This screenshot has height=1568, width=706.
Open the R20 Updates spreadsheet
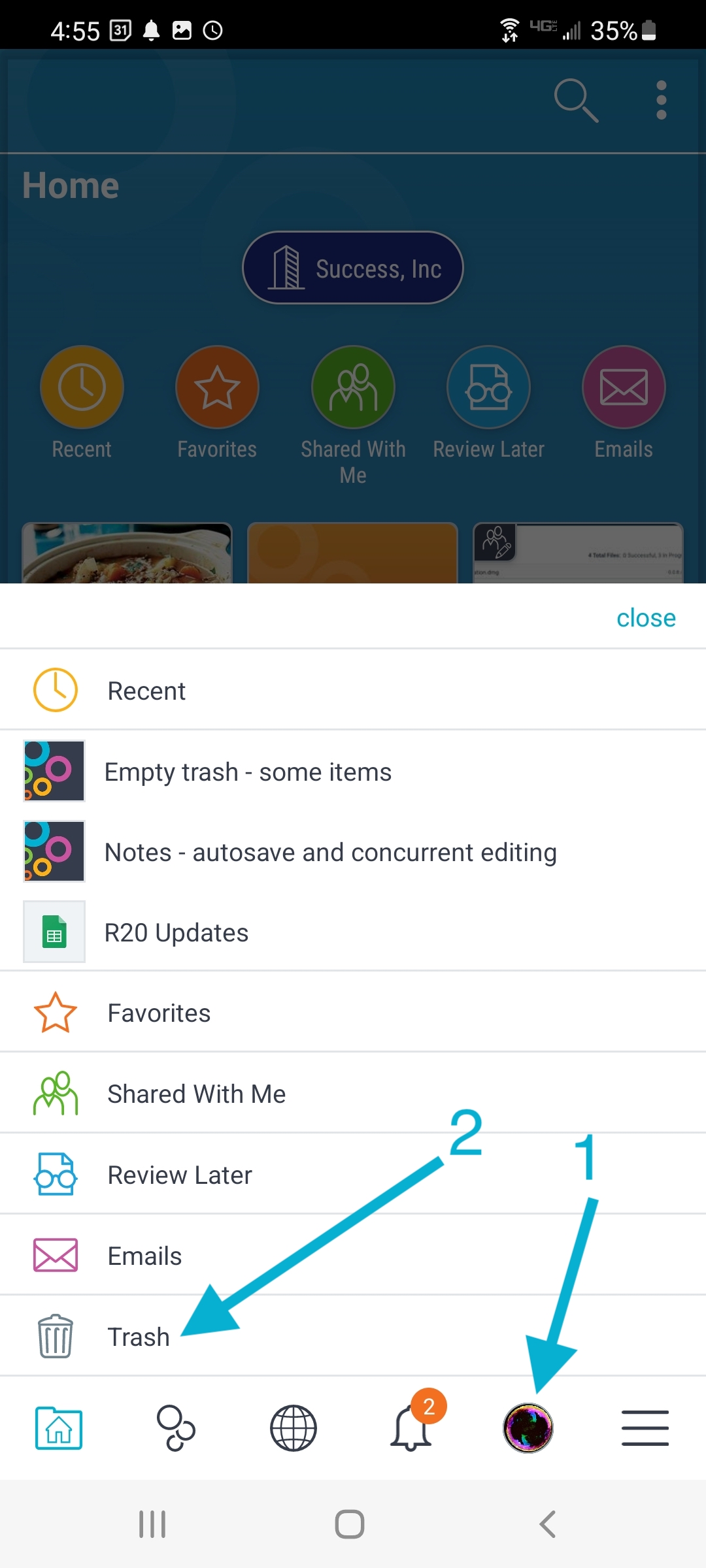click(x=176, y=932)
